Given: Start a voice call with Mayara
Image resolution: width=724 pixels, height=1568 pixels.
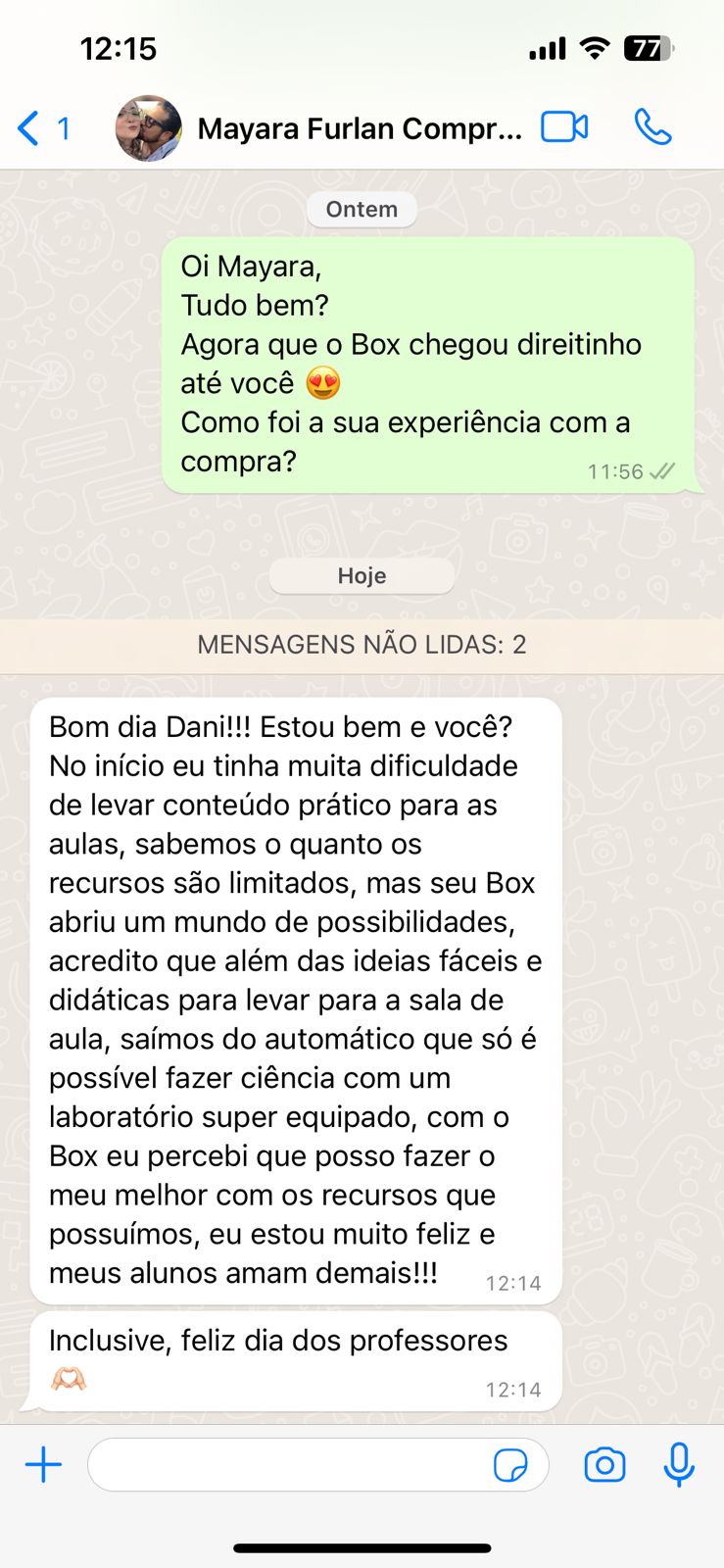Looking at the screenshot, I should 653,127.
